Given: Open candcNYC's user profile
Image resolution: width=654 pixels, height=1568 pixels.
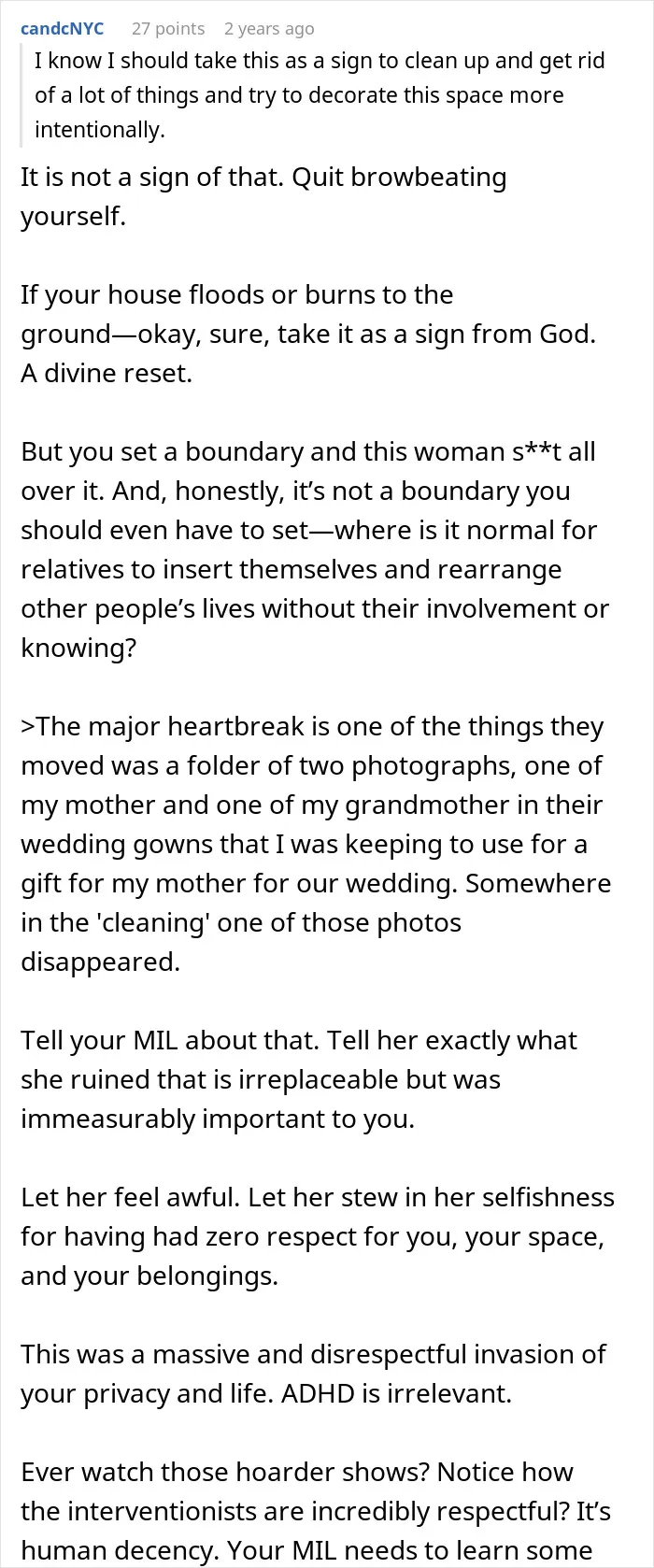Looking at the screenshot, I should pyautogui.click(x=62, y=28).
